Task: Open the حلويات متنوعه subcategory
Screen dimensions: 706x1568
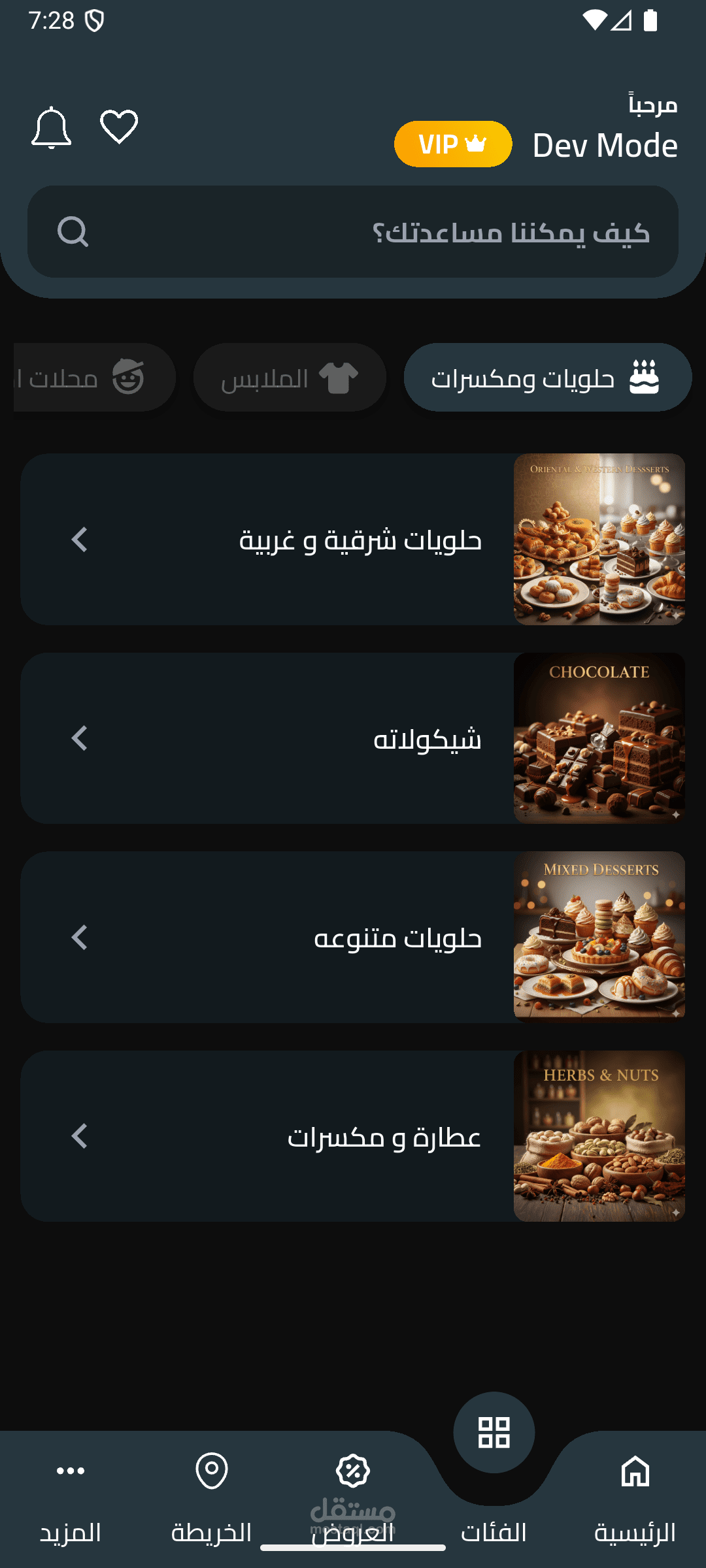Action: pyautogui.click(x=353, y=938)
